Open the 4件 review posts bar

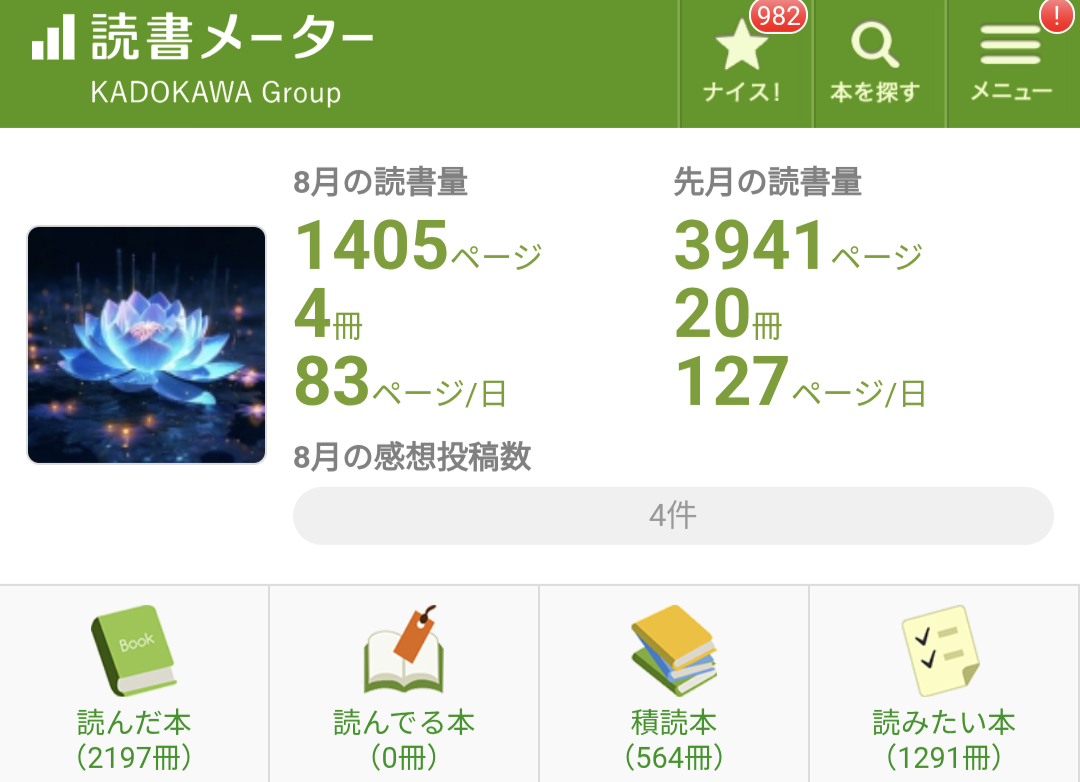coord(672,516)
